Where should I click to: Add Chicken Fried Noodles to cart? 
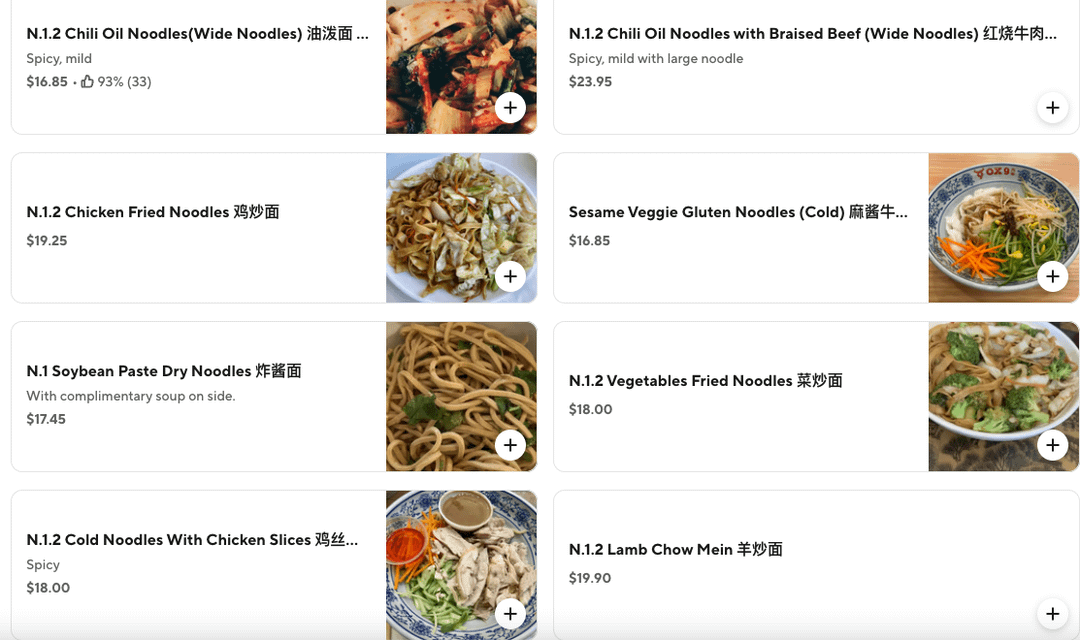[x=510, y=276]
